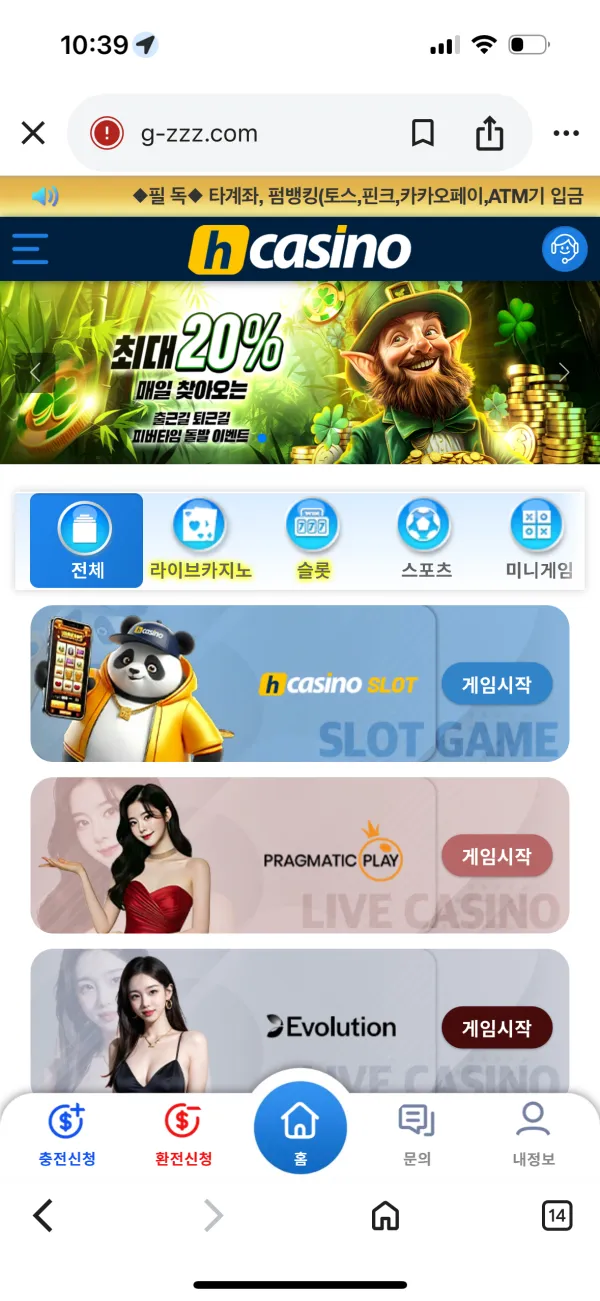Open 충전신청 deposit request

[67, 1135]
